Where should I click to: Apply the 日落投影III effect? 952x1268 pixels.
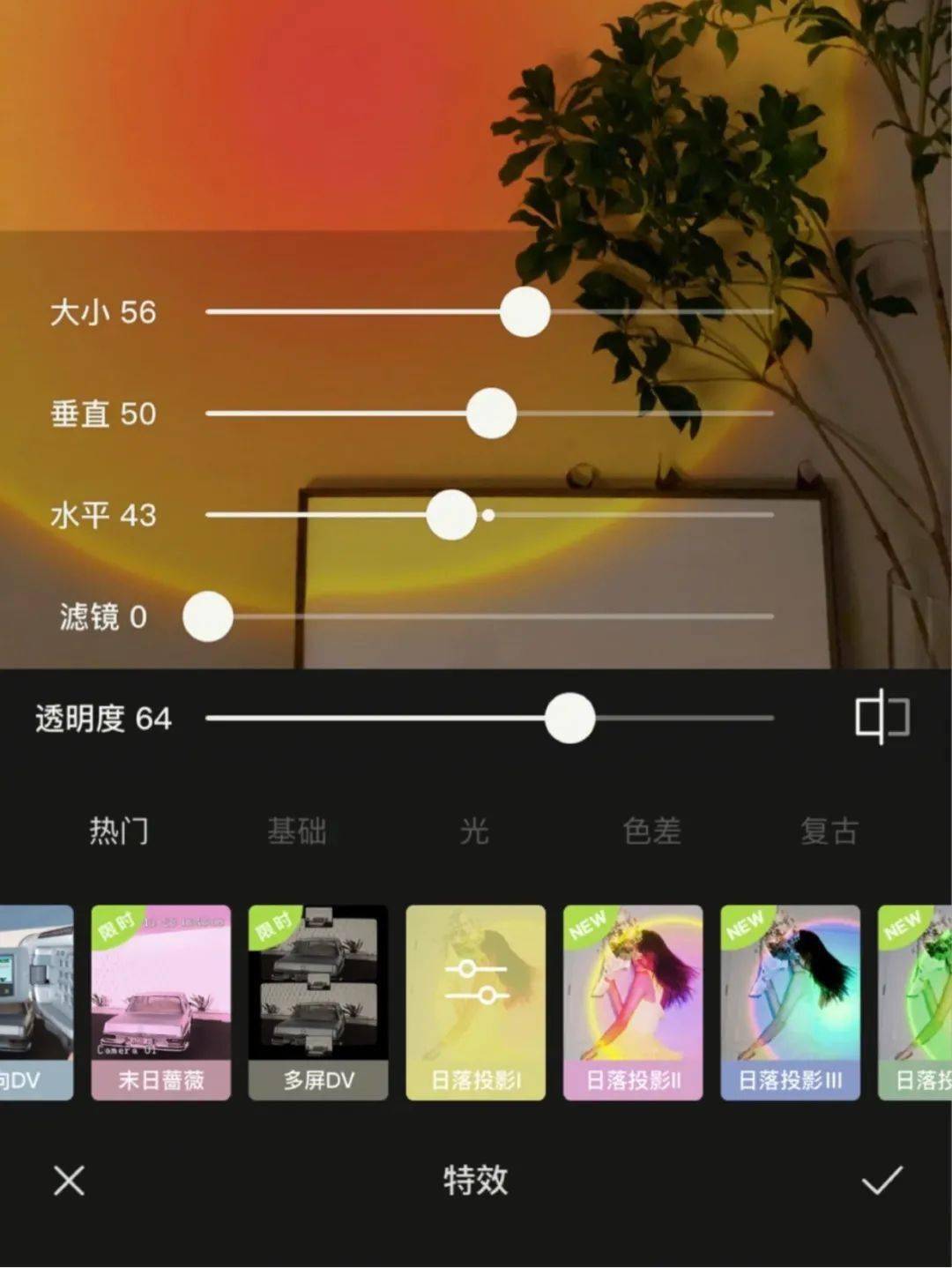pyautogui.click(x=790, y=1002)
